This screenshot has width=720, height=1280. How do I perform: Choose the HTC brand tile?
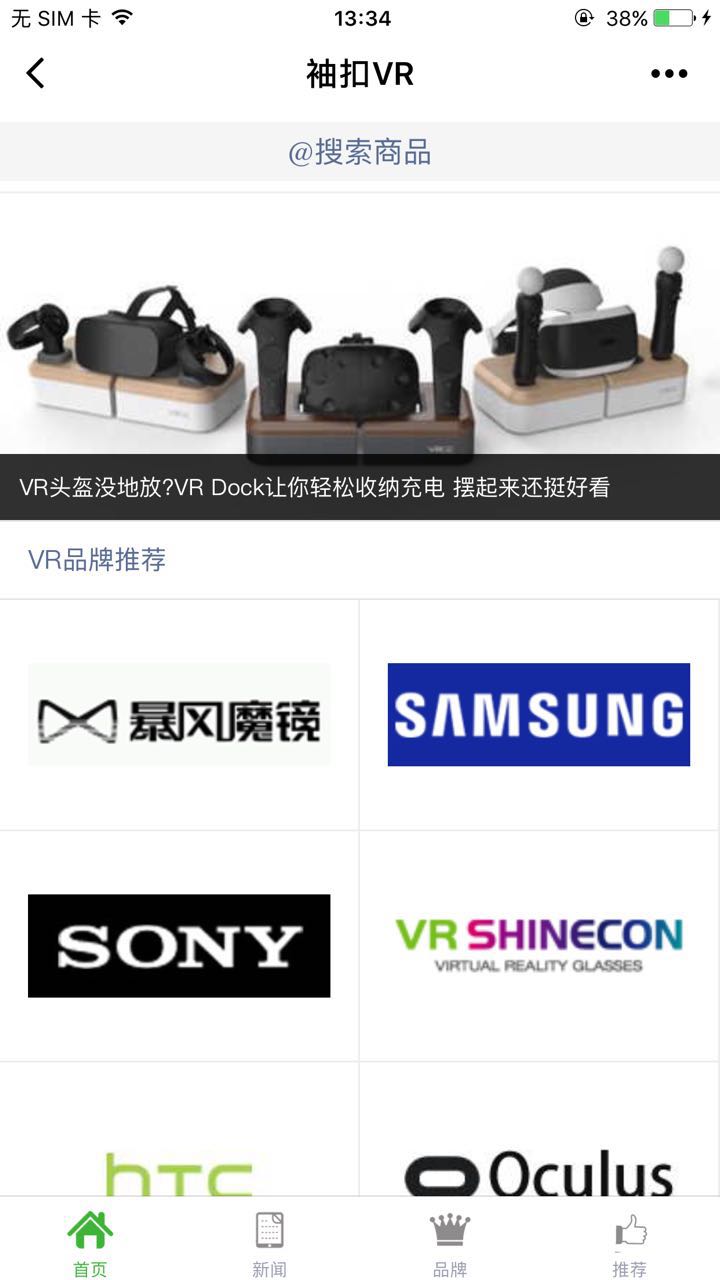click(x=179, y=1150)
